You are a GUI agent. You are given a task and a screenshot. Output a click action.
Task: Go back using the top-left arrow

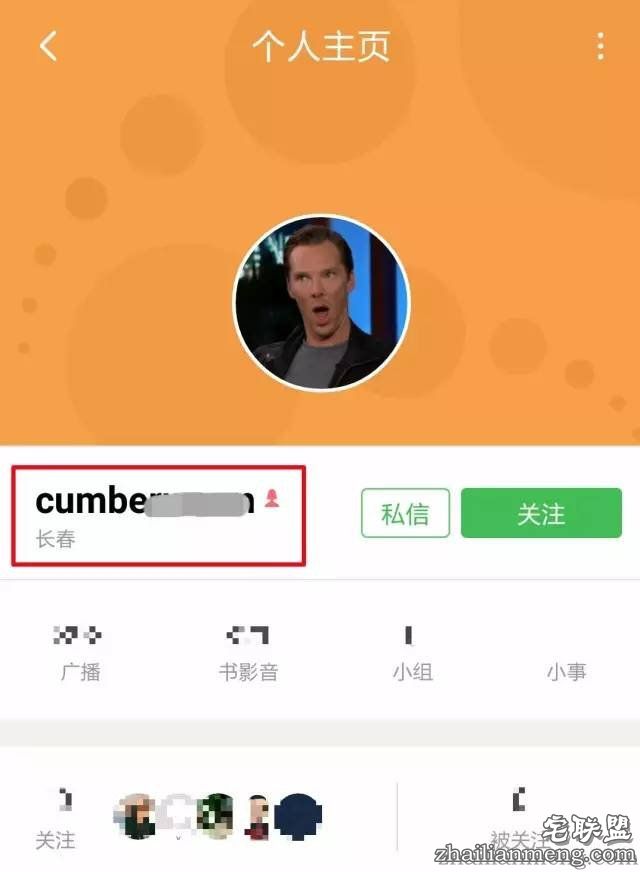click(x=48, y=46)
